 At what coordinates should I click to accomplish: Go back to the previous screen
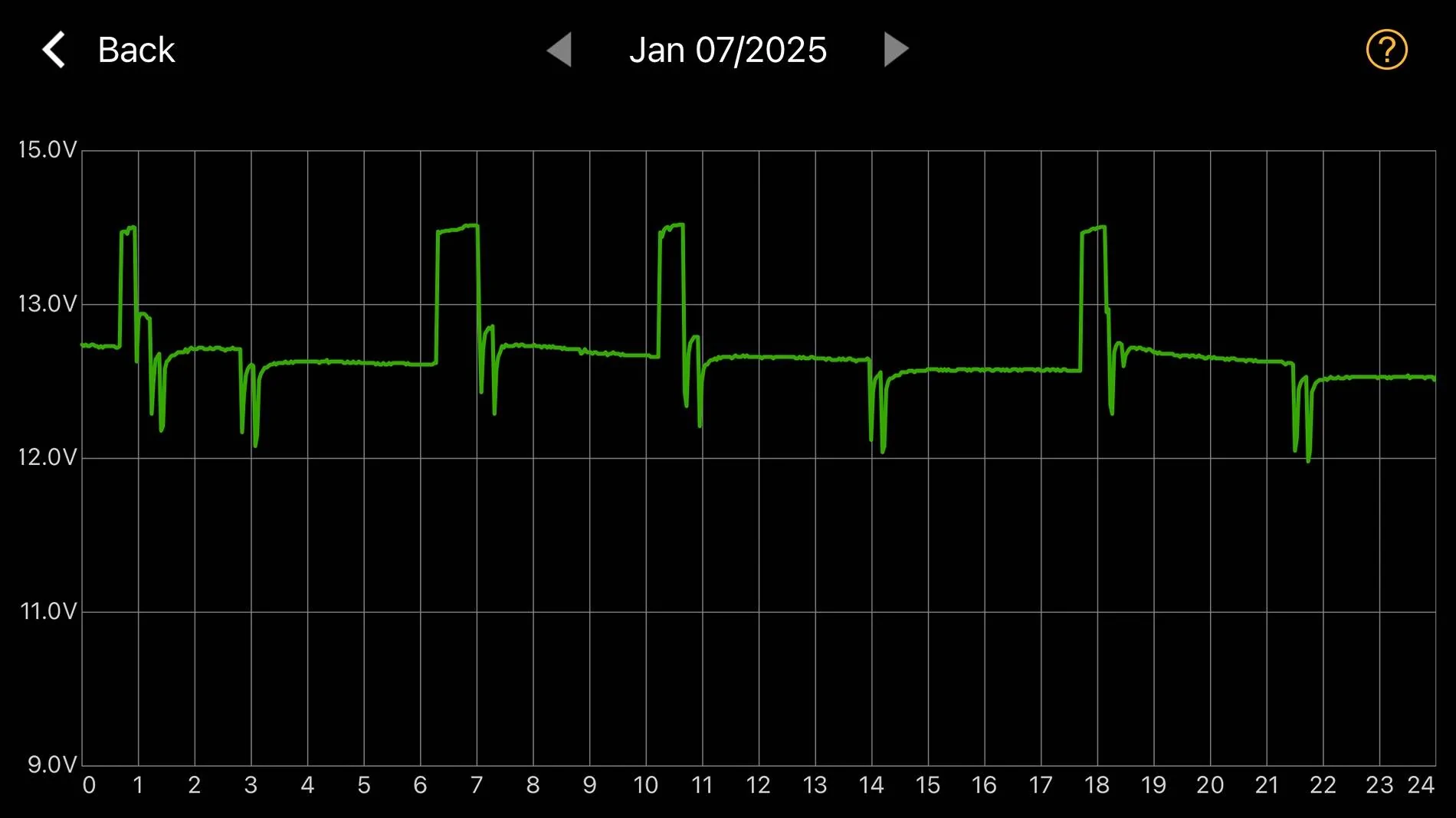click(107, 51)
